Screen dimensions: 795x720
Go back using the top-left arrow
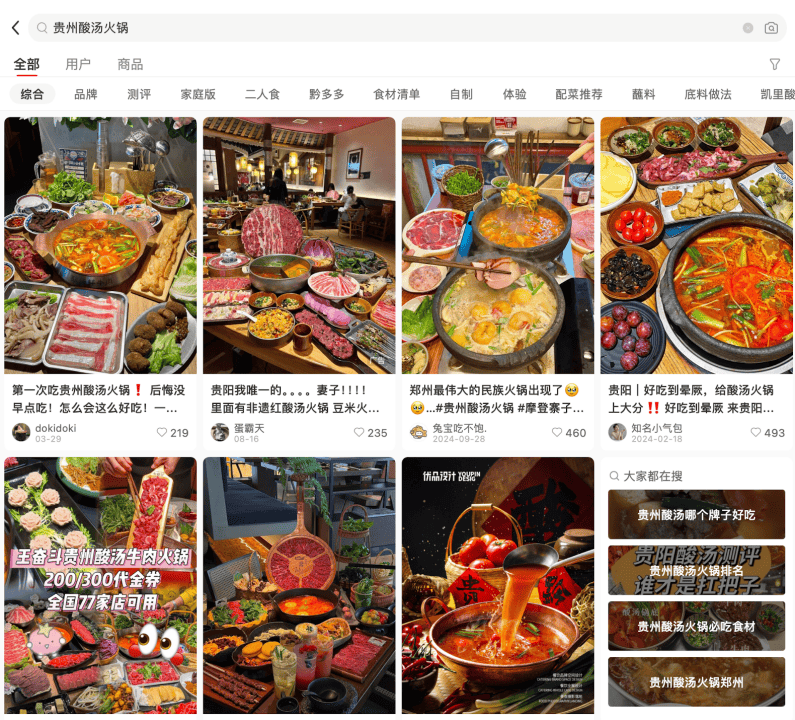(x=15, y=28)
